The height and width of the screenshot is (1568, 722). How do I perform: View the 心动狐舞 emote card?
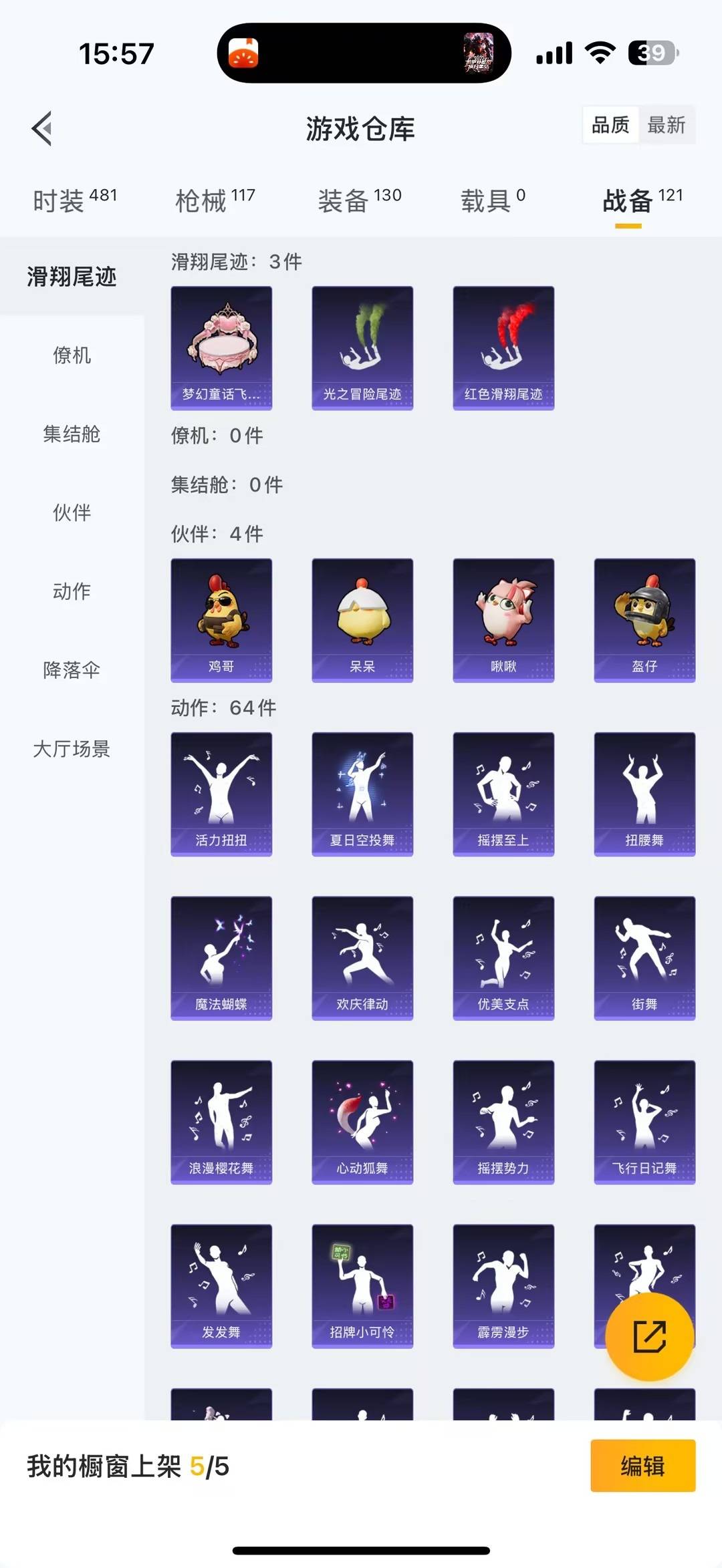coord(362,1122)
